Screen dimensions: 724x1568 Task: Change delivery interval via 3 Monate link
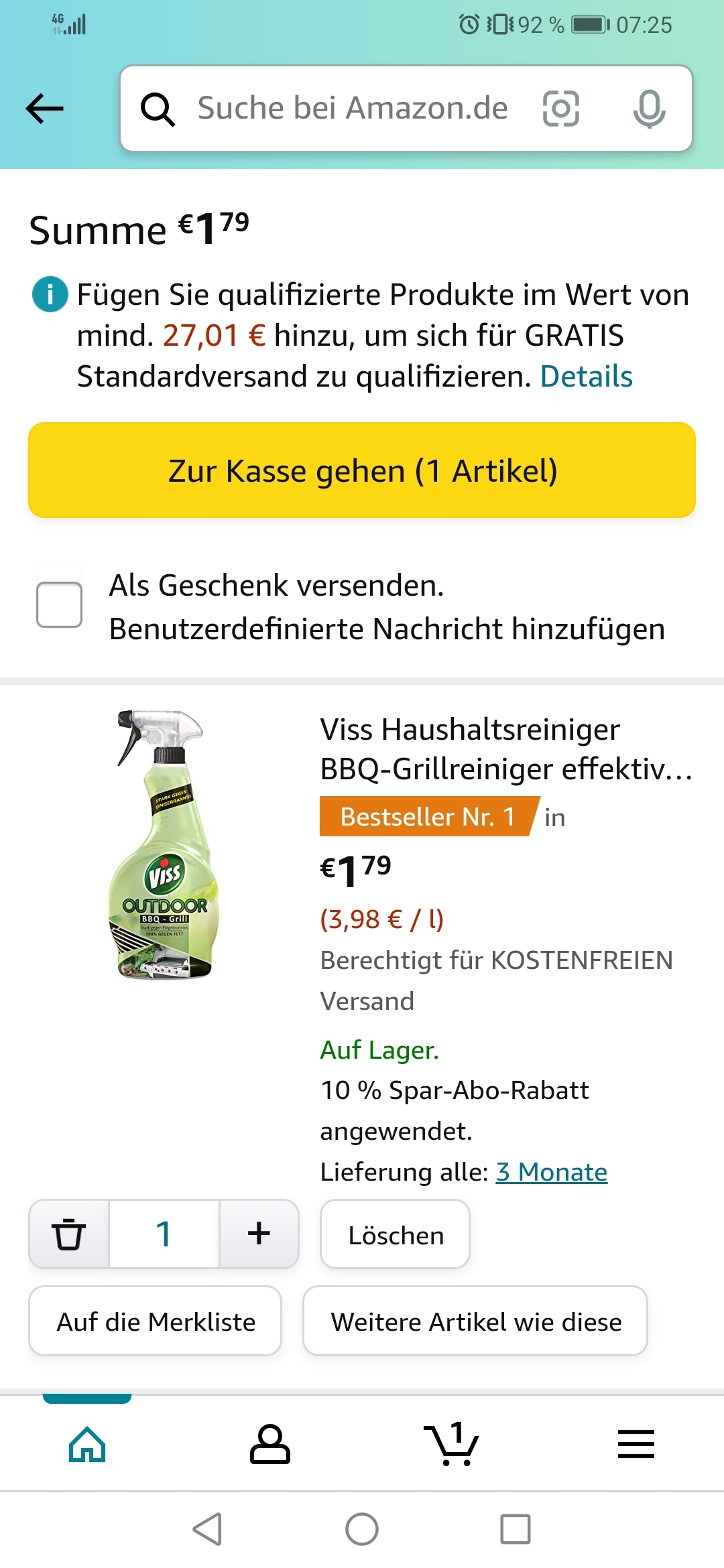[551, 1172]
